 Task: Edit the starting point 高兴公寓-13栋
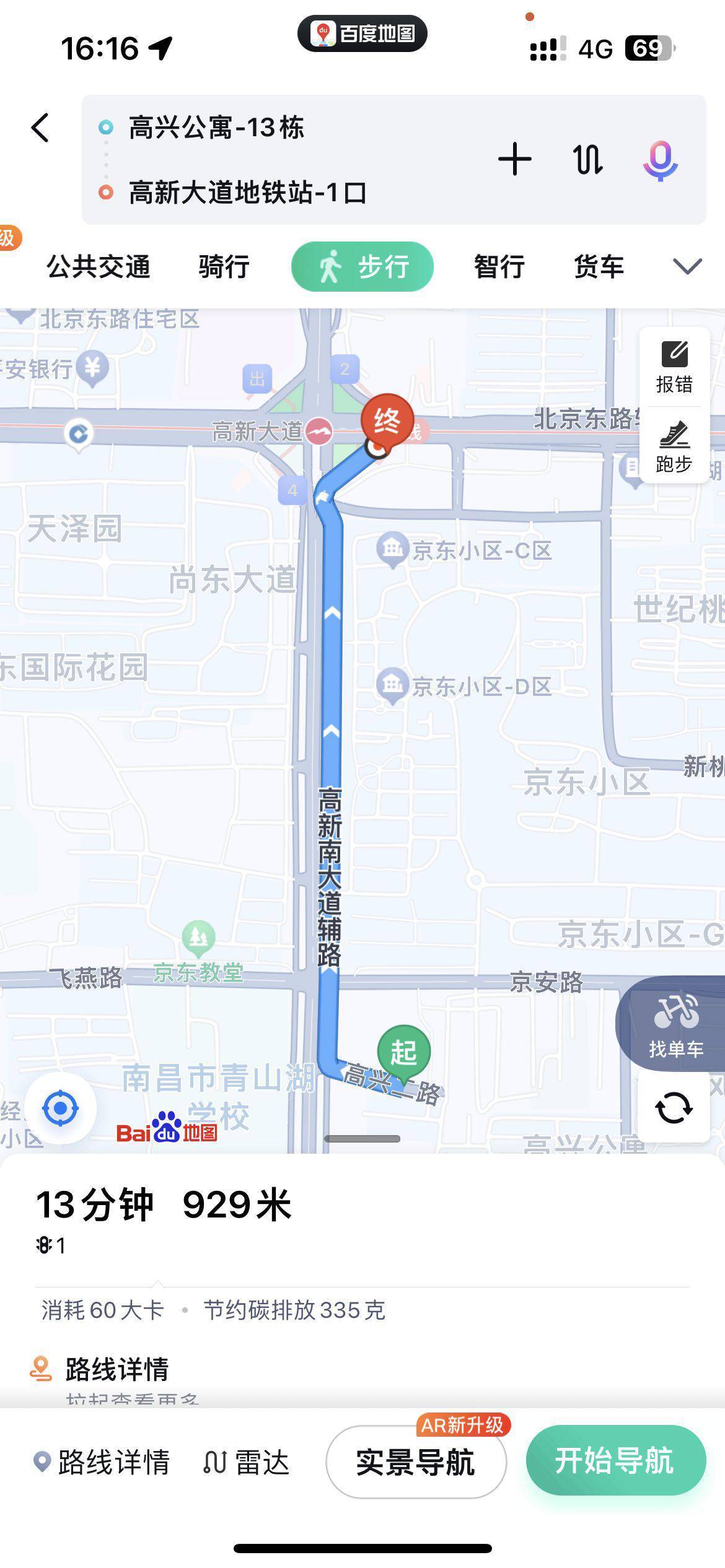tap(216, 128)
